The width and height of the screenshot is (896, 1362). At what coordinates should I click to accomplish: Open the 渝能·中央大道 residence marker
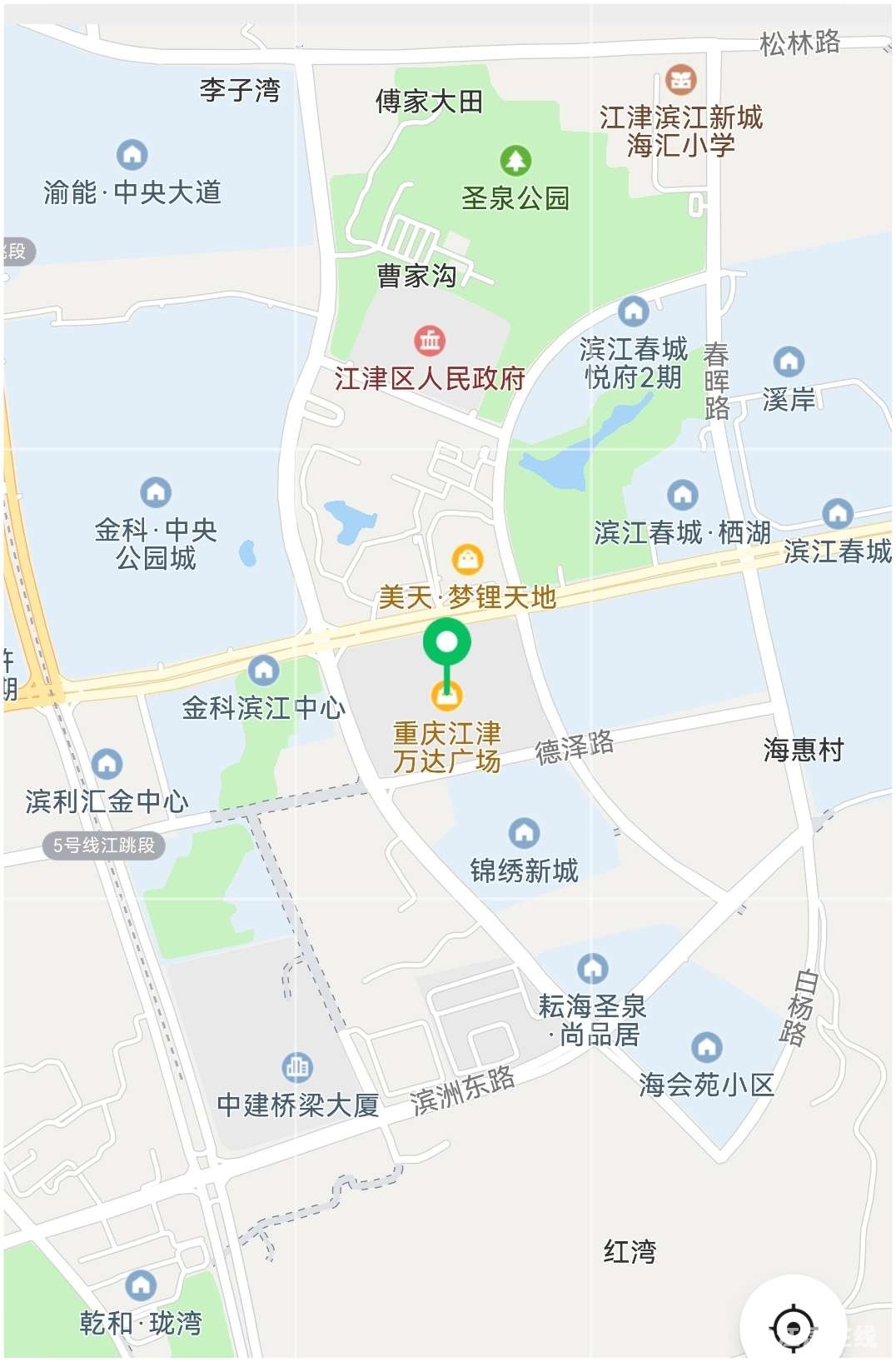(x=132, y=155)
